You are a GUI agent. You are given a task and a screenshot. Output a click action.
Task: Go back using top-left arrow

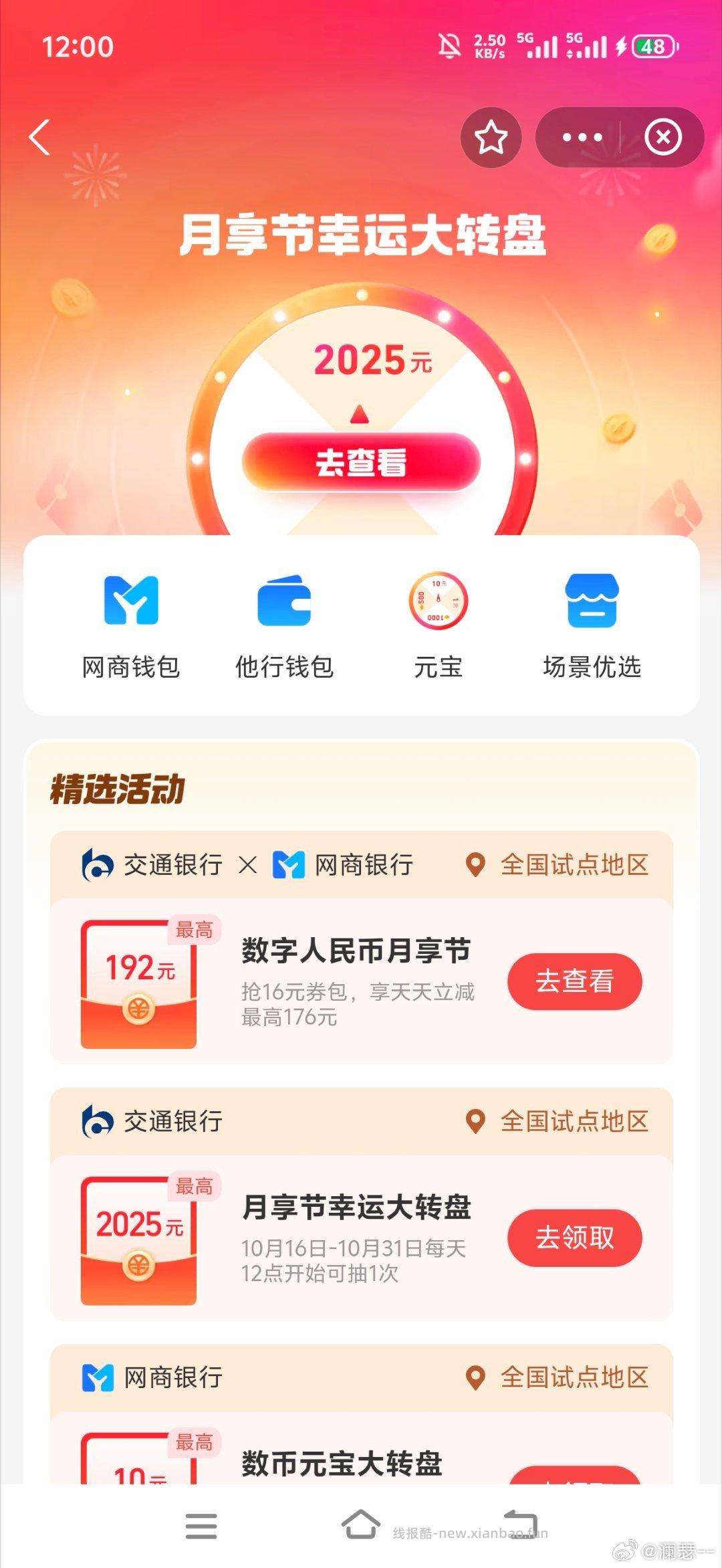(x=39, y=136)
